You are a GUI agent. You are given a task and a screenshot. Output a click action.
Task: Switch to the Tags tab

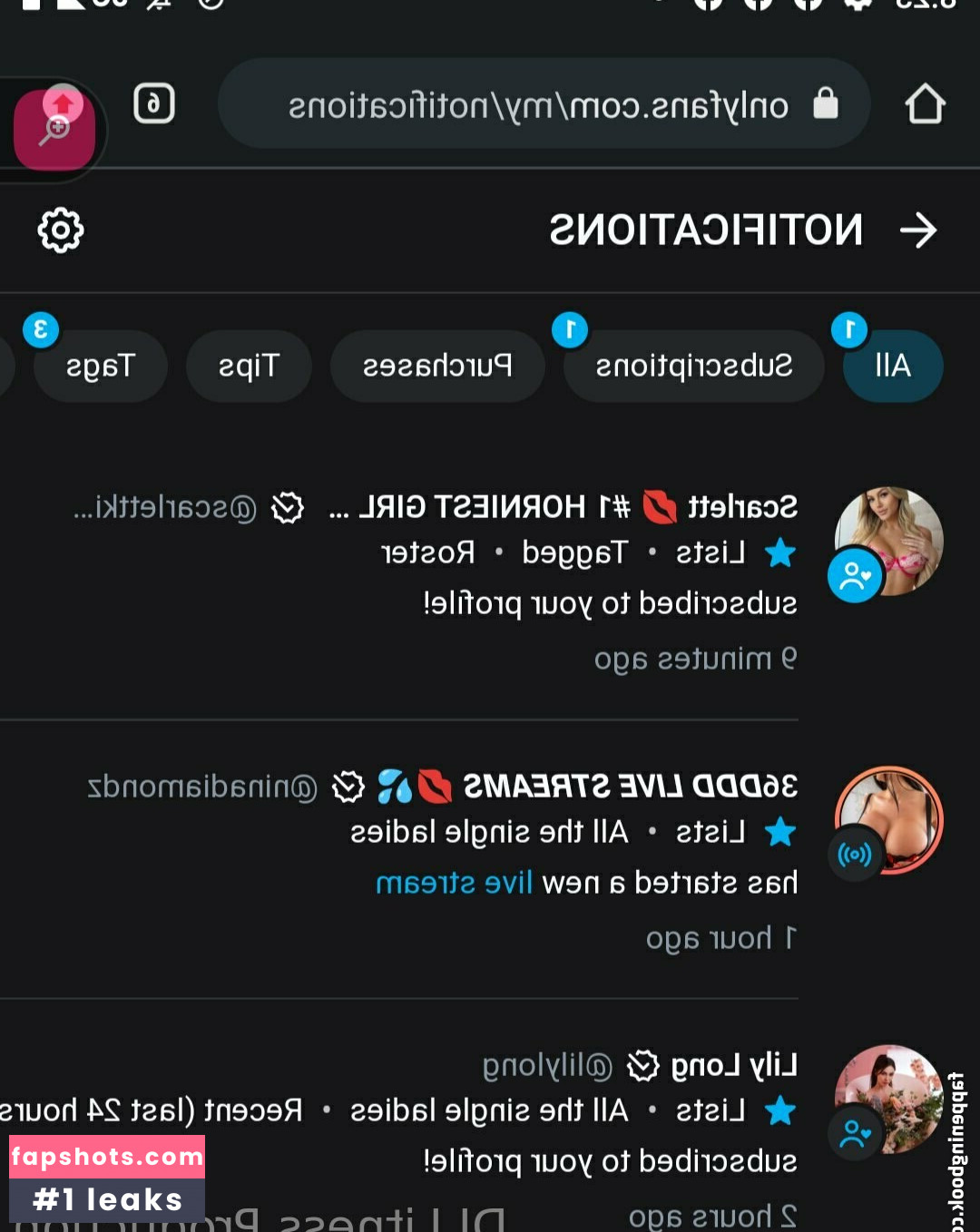click(101, 366)
